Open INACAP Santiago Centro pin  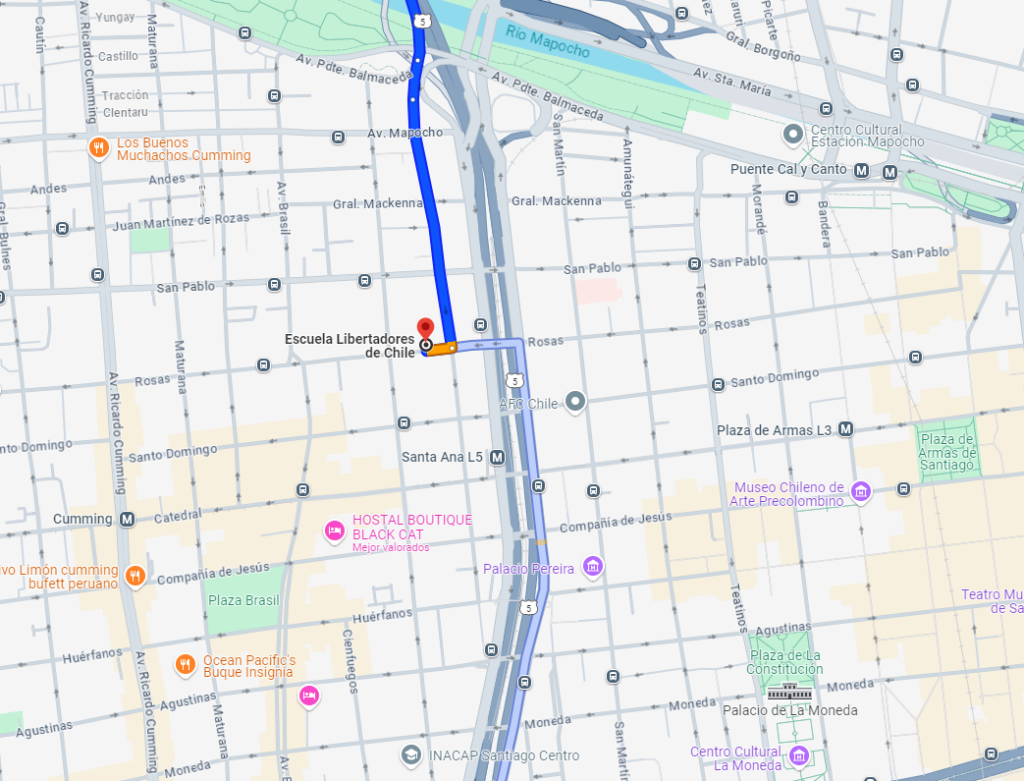point(410,753)
